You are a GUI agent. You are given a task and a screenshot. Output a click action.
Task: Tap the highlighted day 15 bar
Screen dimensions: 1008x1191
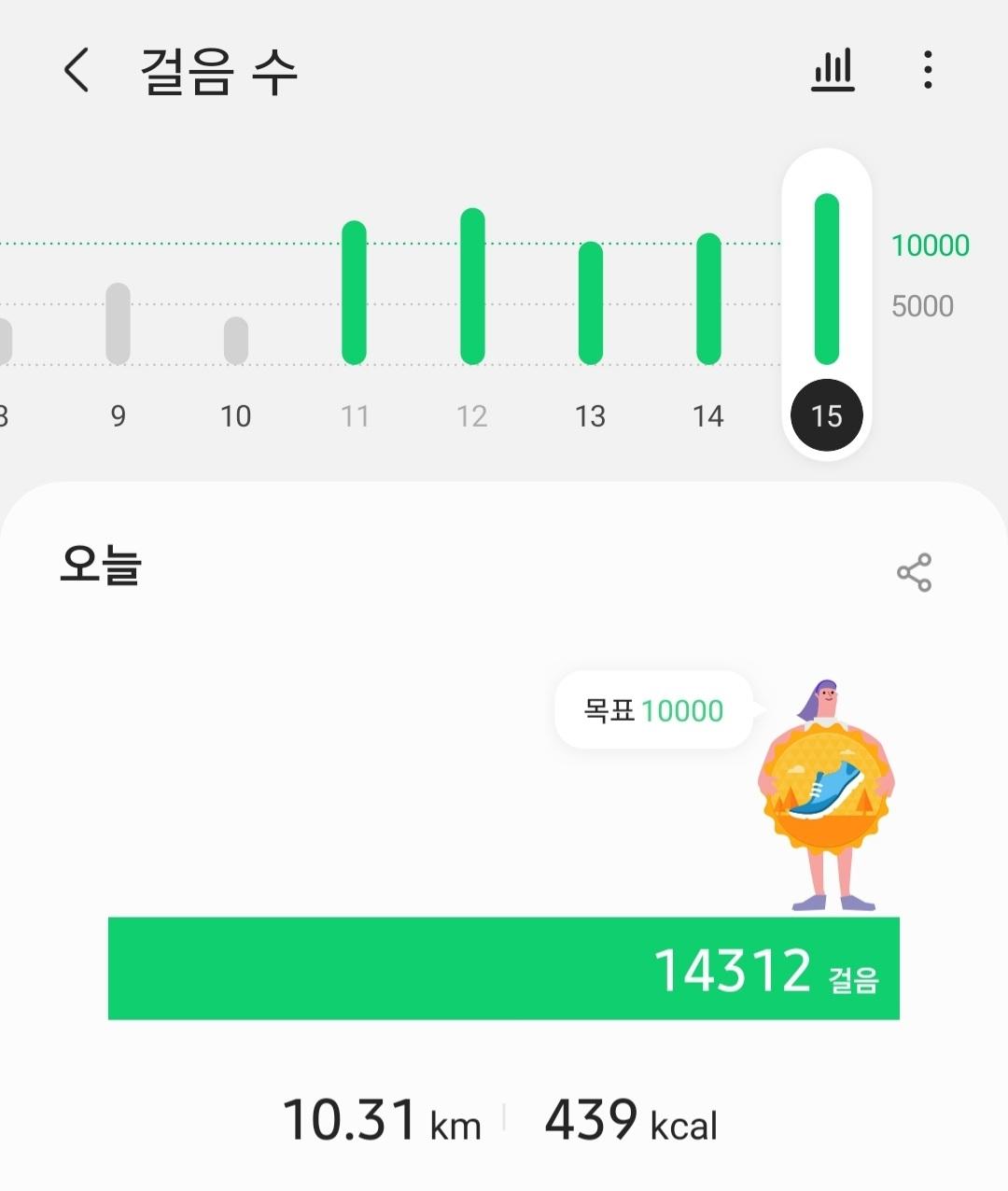(826, 279)
